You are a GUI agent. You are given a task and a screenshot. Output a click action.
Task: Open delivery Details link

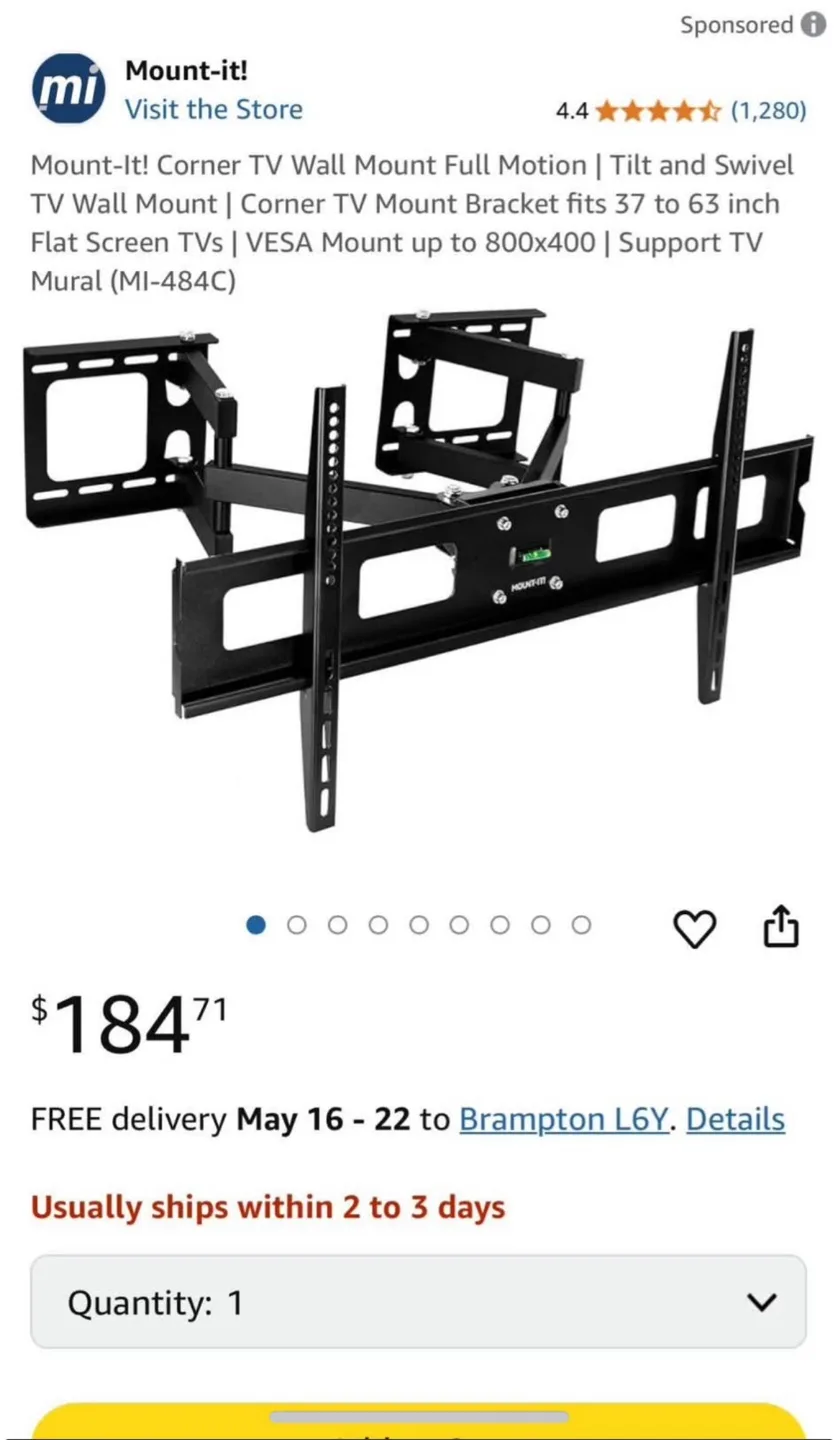coord(735,1119)
